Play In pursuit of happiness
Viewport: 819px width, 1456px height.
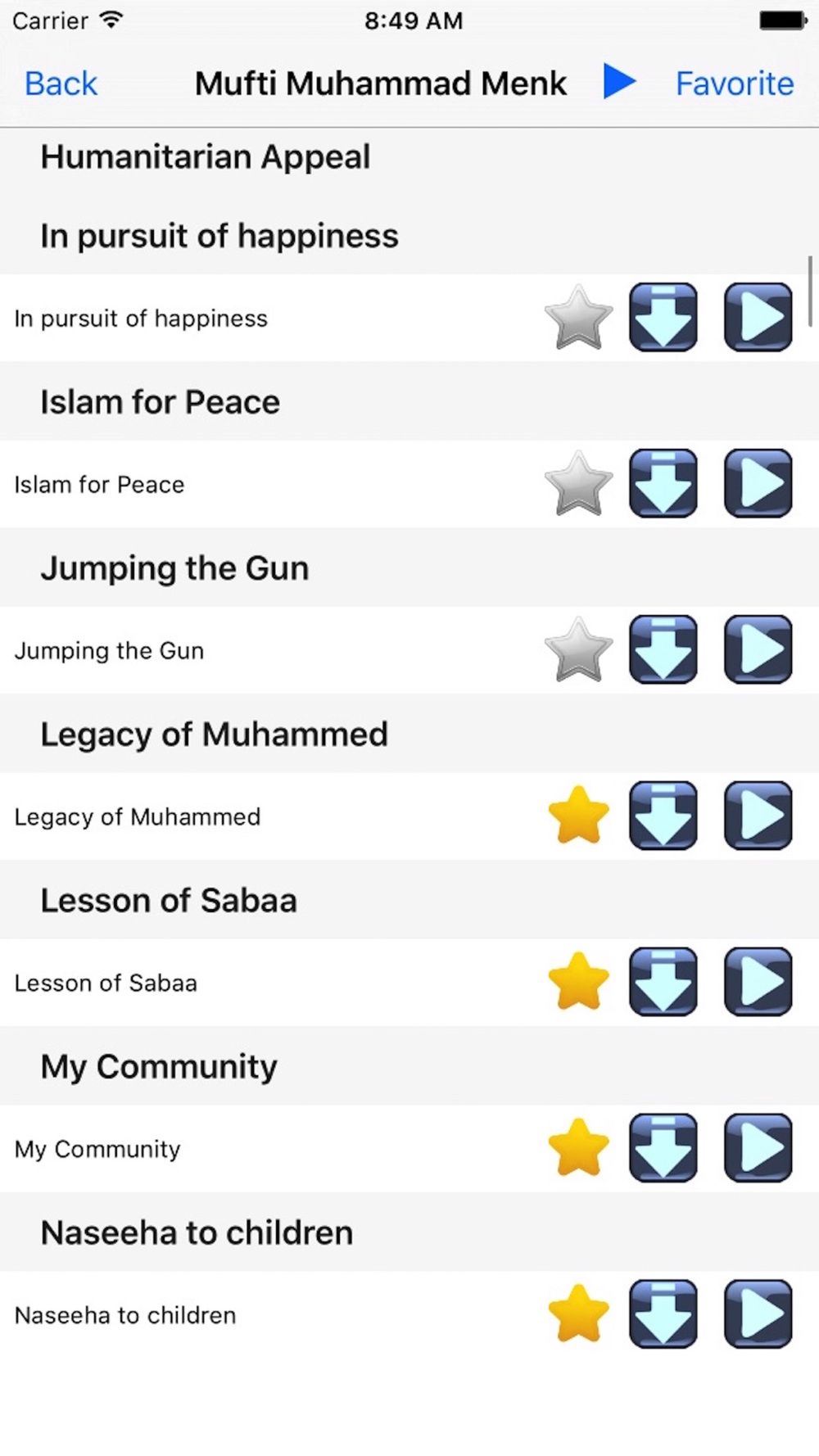[x=758, y=318]
